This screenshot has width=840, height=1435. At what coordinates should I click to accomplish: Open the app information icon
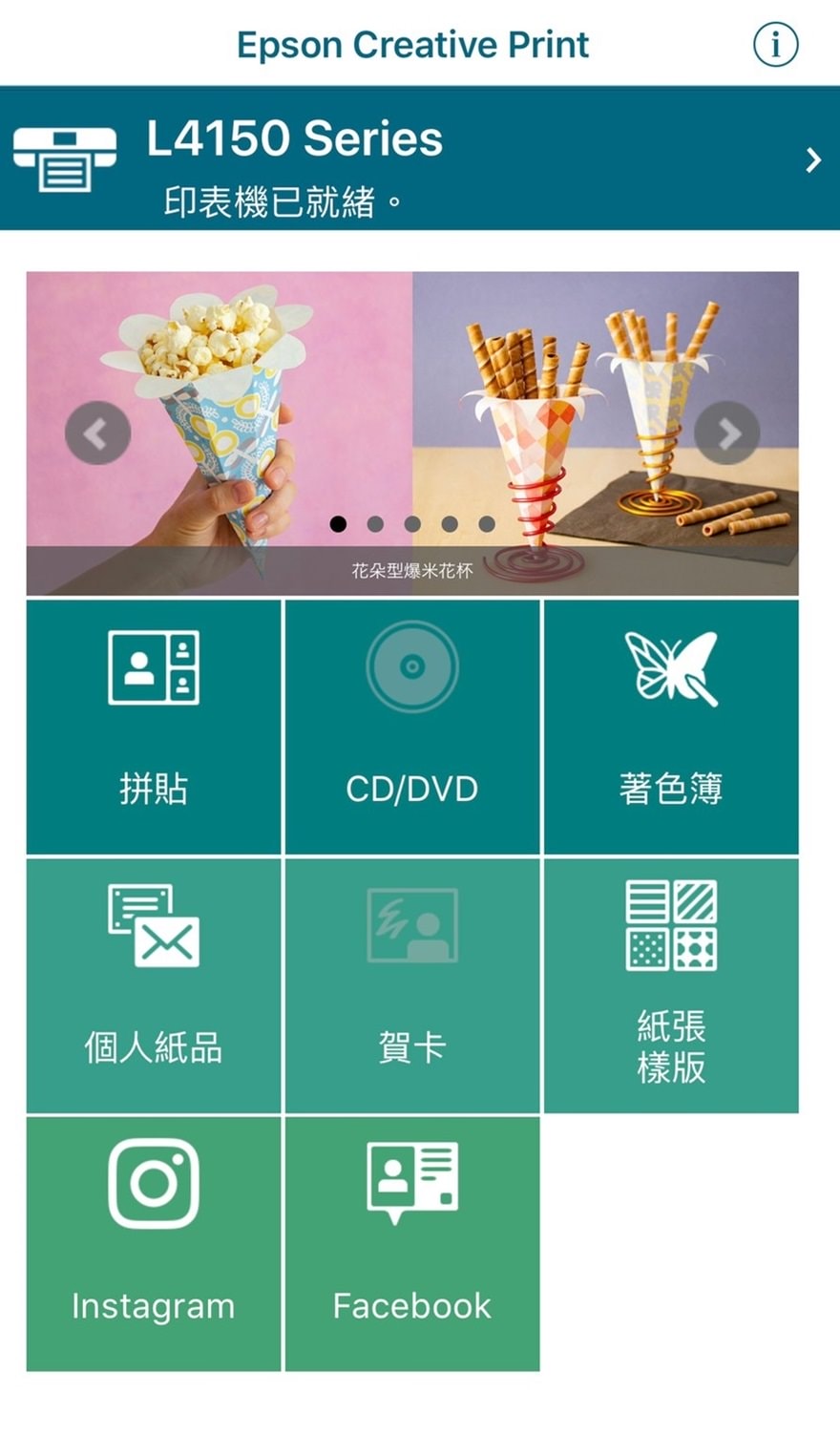(x=775, y=44)
